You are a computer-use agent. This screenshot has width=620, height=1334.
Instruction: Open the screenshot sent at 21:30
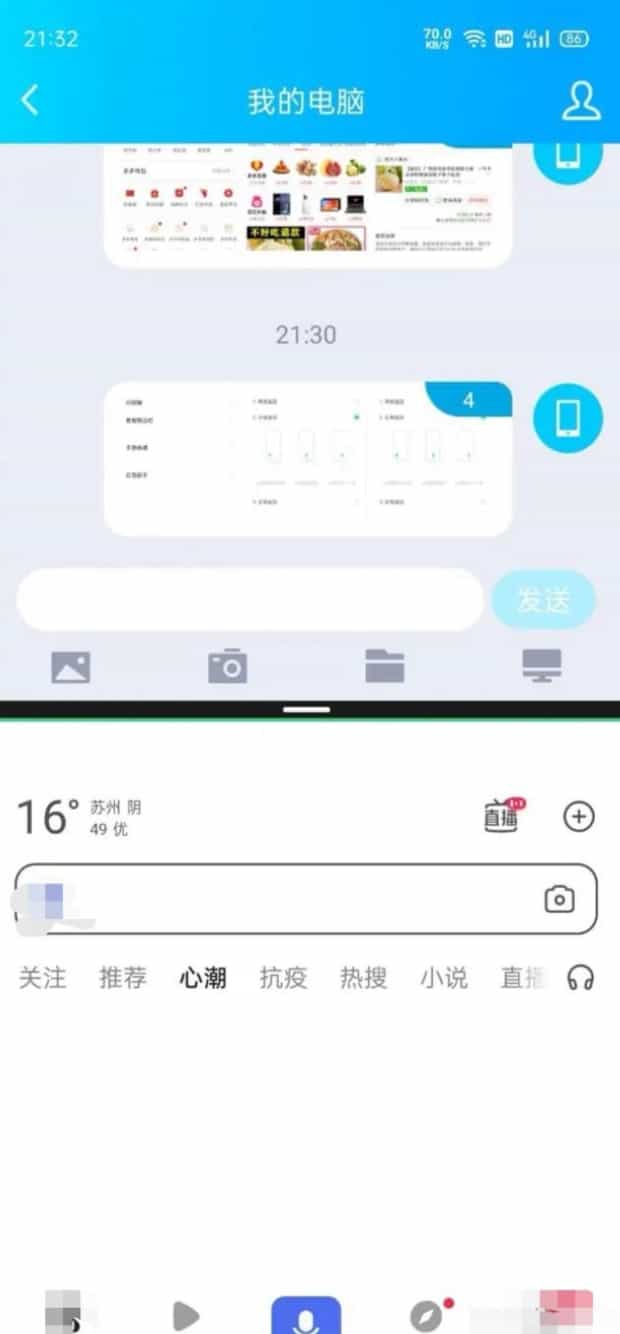click(x=308, y=459)
